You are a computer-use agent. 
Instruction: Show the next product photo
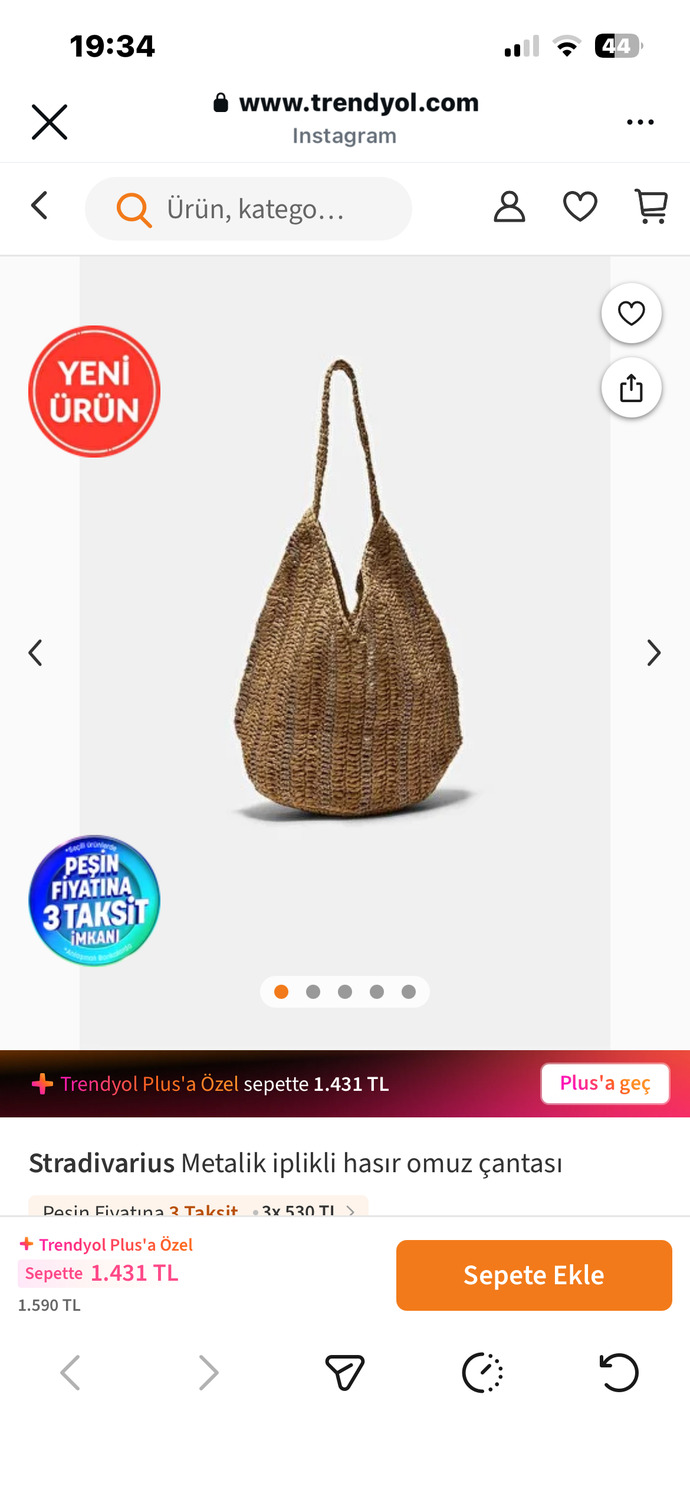(654, 653)
